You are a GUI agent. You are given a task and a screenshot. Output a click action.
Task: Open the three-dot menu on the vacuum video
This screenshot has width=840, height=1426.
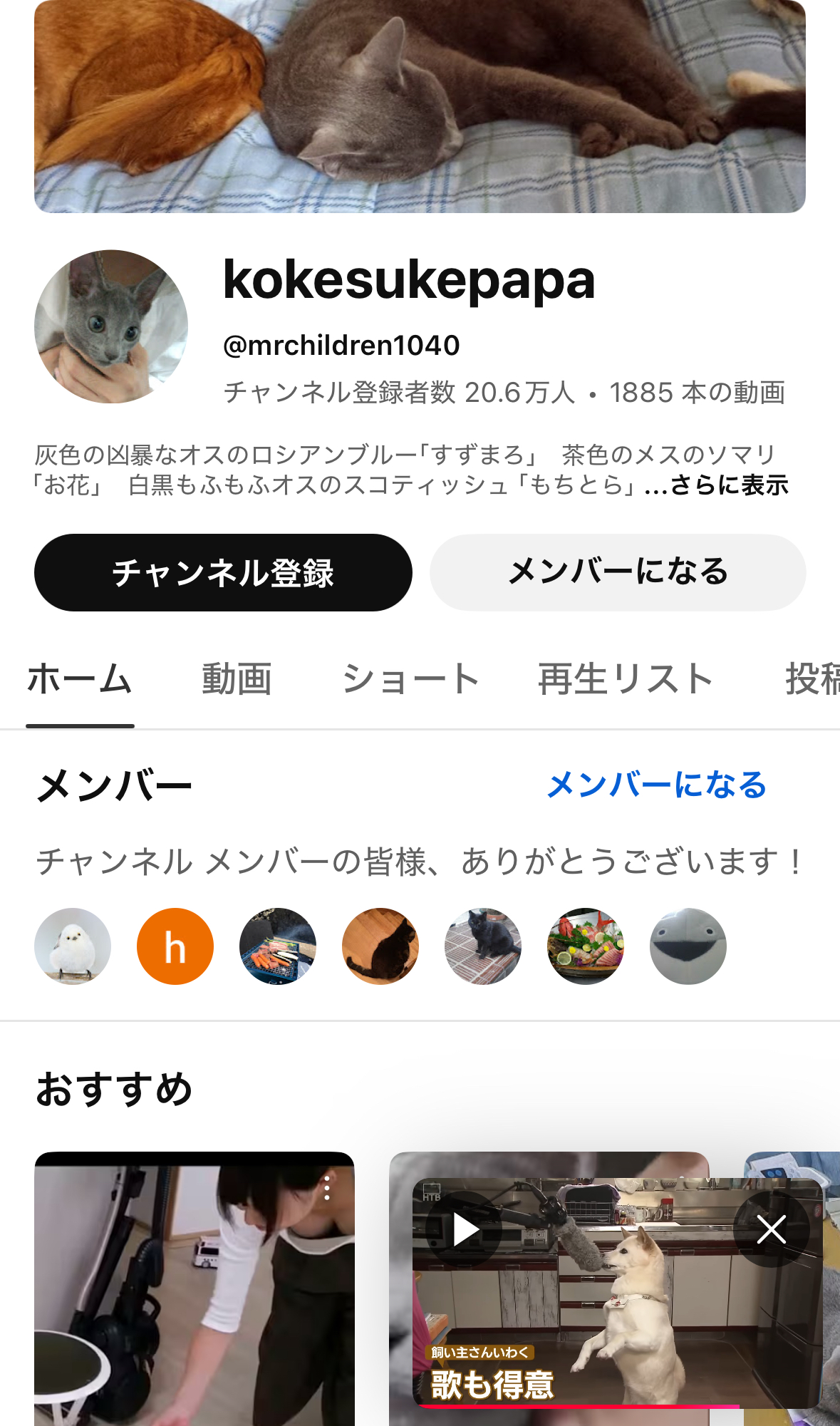click(327, 1188)
